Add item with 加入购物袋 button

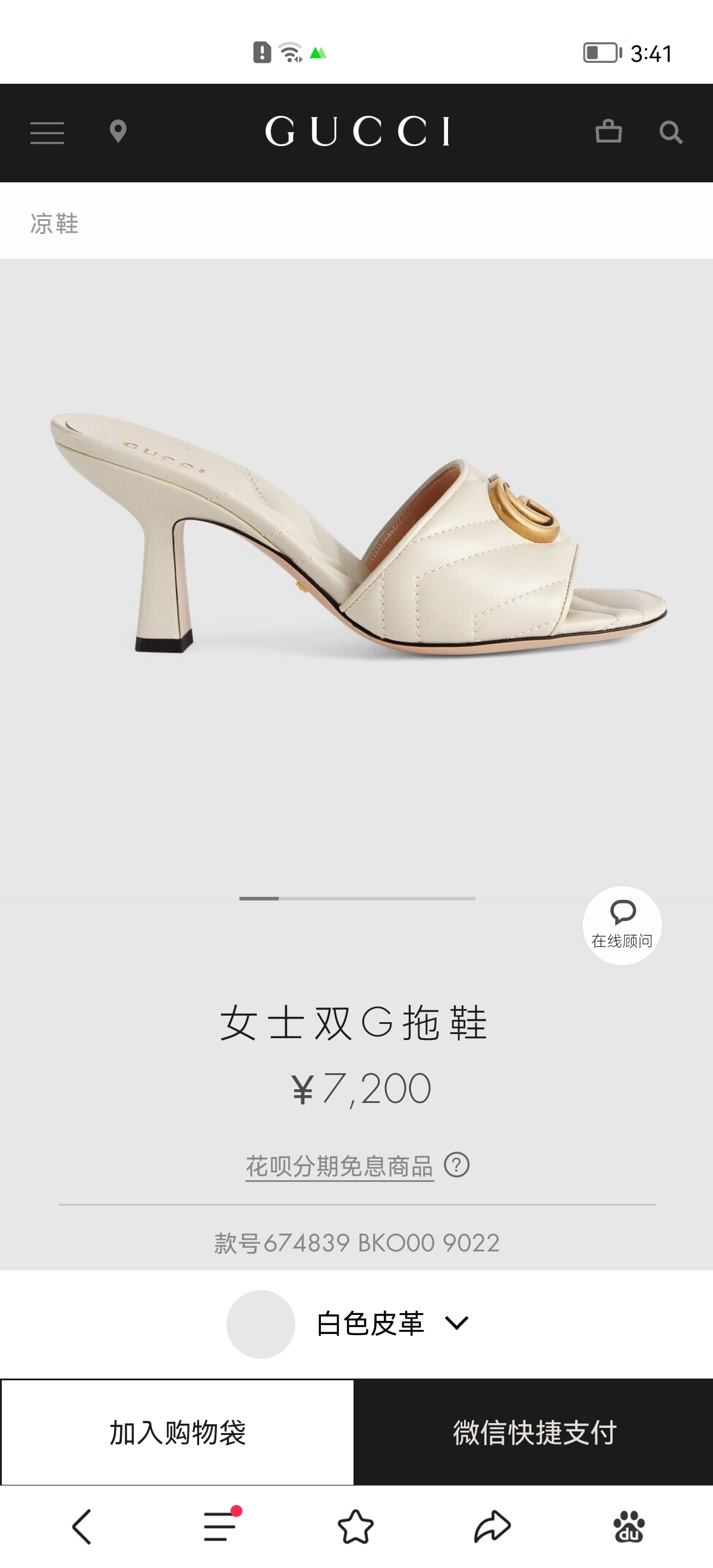click(177, 1432)
